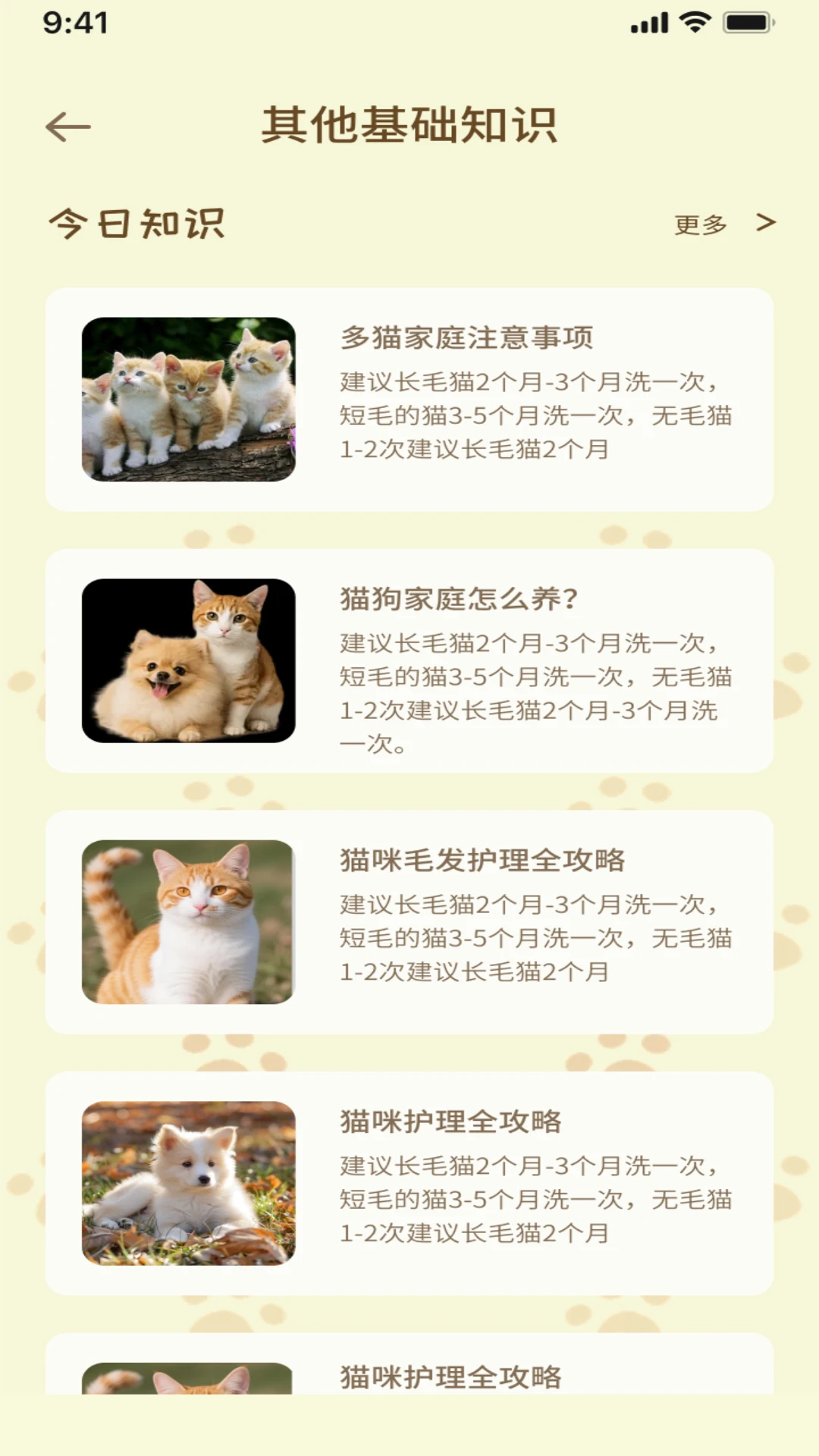Open the 猫咪毛发护理全攻略 article
819x1456 pixels.
[409, 922]
